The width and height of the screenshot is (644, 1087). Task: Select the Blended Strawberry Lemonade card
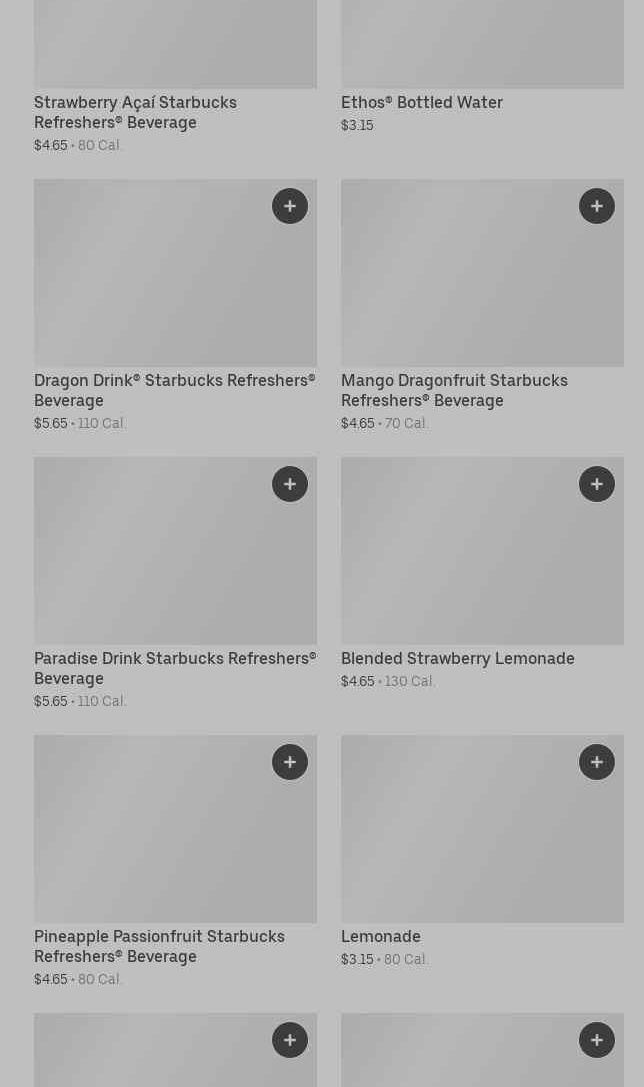(457, 658)
